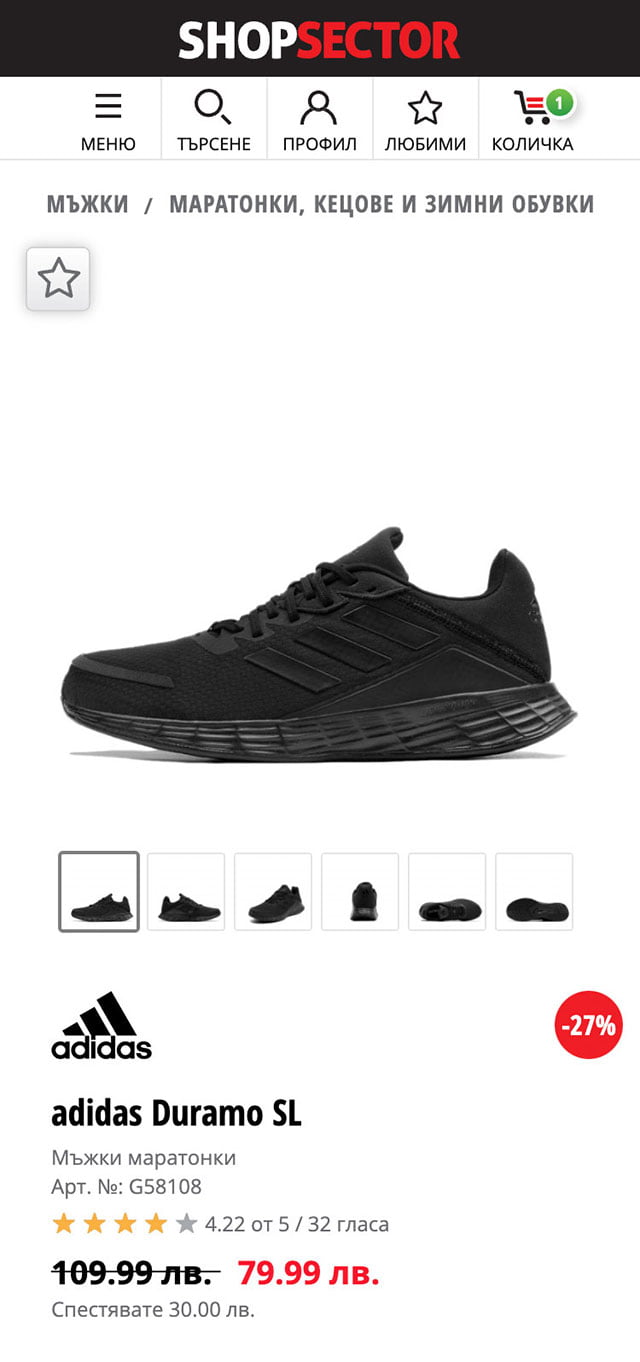Select the fourth heel-view thumbnail
This screenshot has width=640, height=1362.
tap(360, 892)
